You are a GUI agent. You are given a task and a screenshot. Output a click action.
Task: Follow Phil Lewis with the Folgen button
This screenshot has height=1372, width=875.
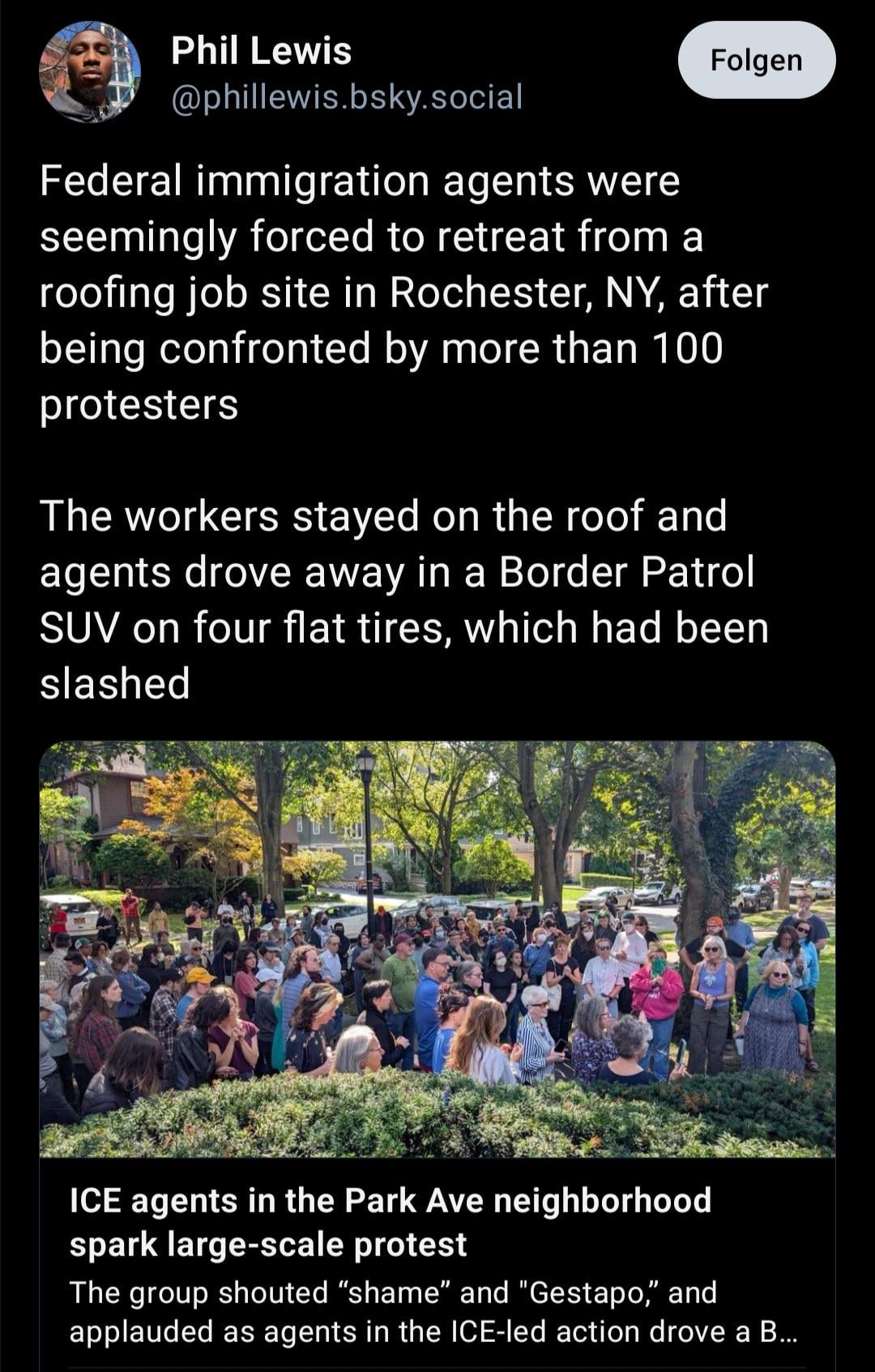click(x=756, y=61)
